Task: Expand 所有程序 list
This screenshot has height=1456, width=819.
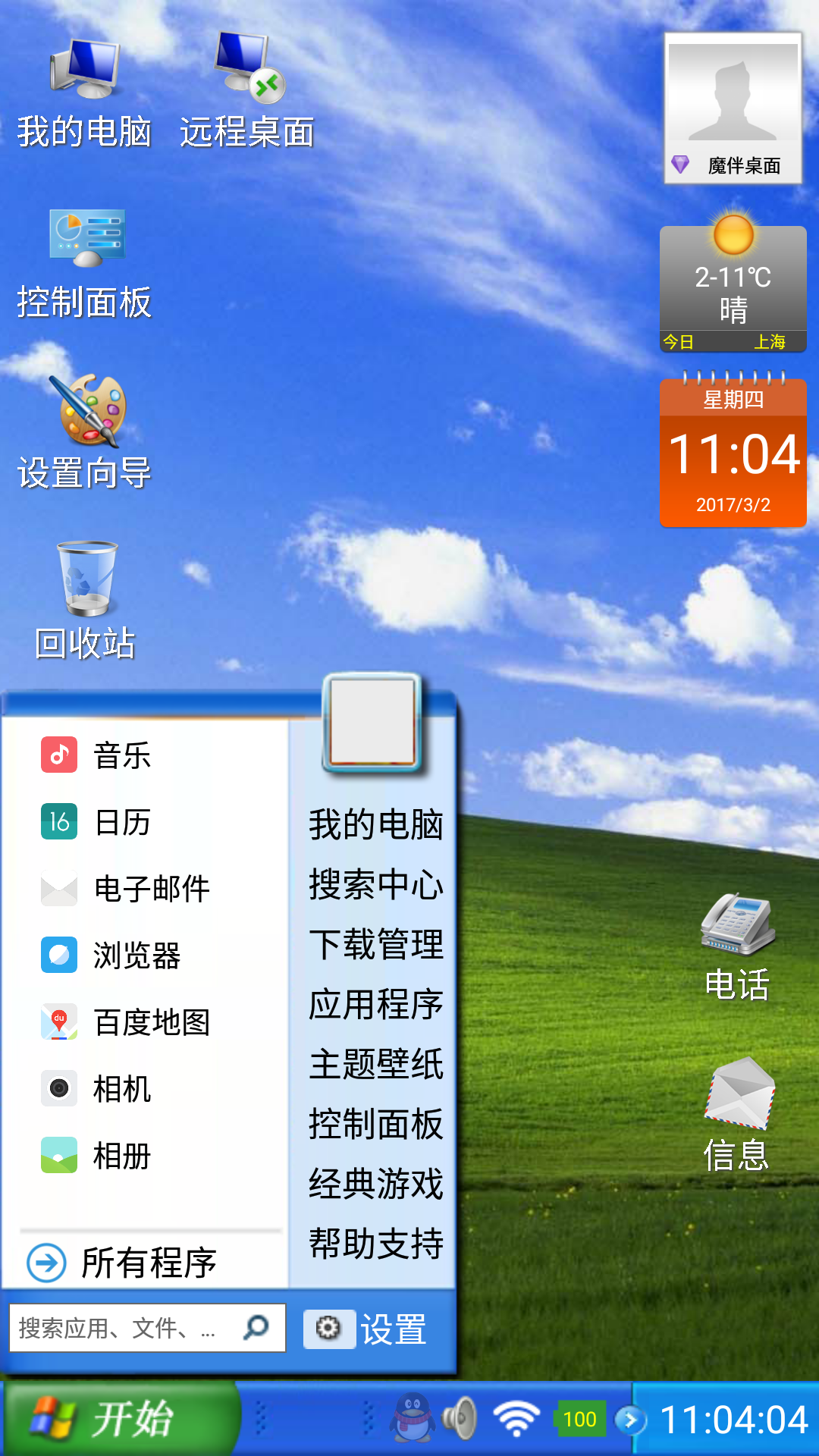Action: coord(148,1263)
